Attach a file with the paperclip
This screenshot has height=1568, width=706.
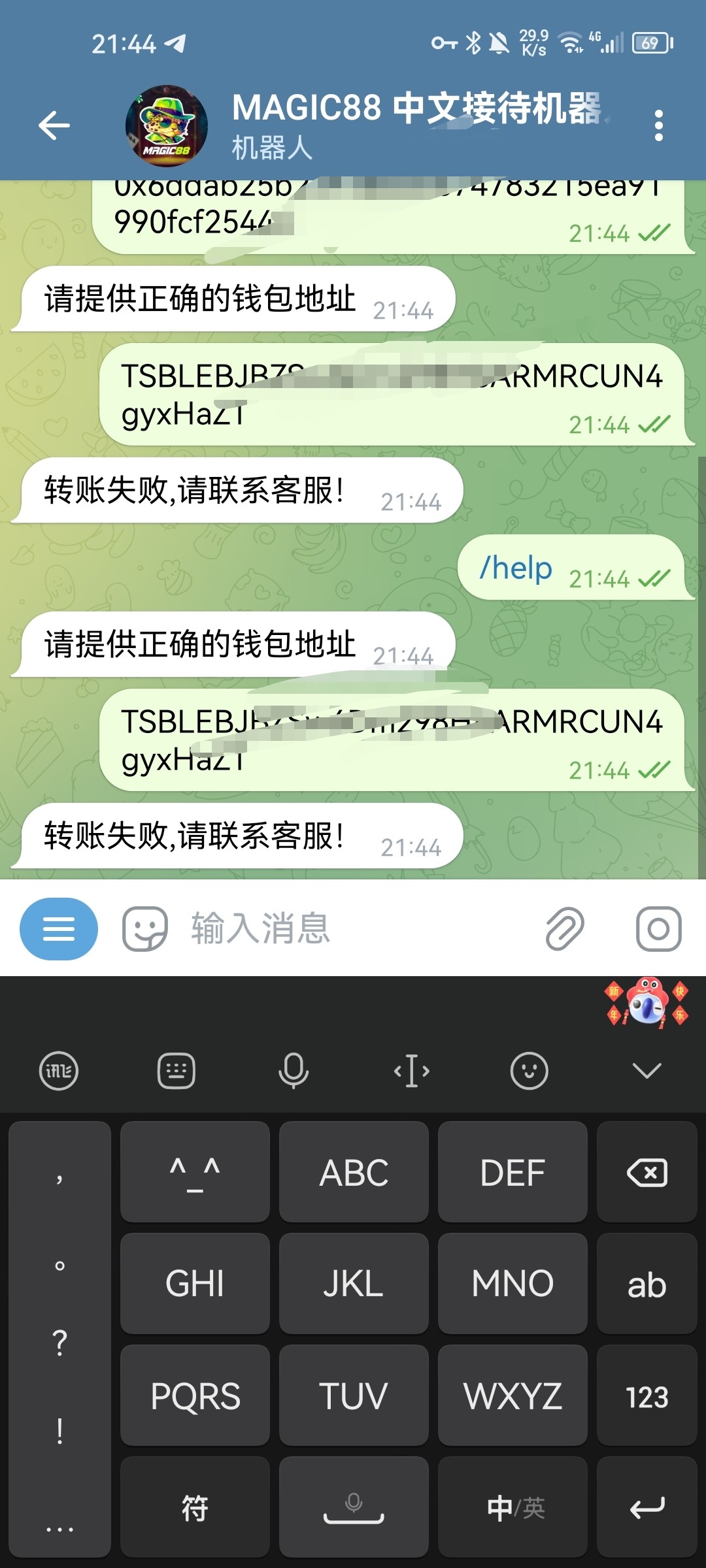(565, 928)
